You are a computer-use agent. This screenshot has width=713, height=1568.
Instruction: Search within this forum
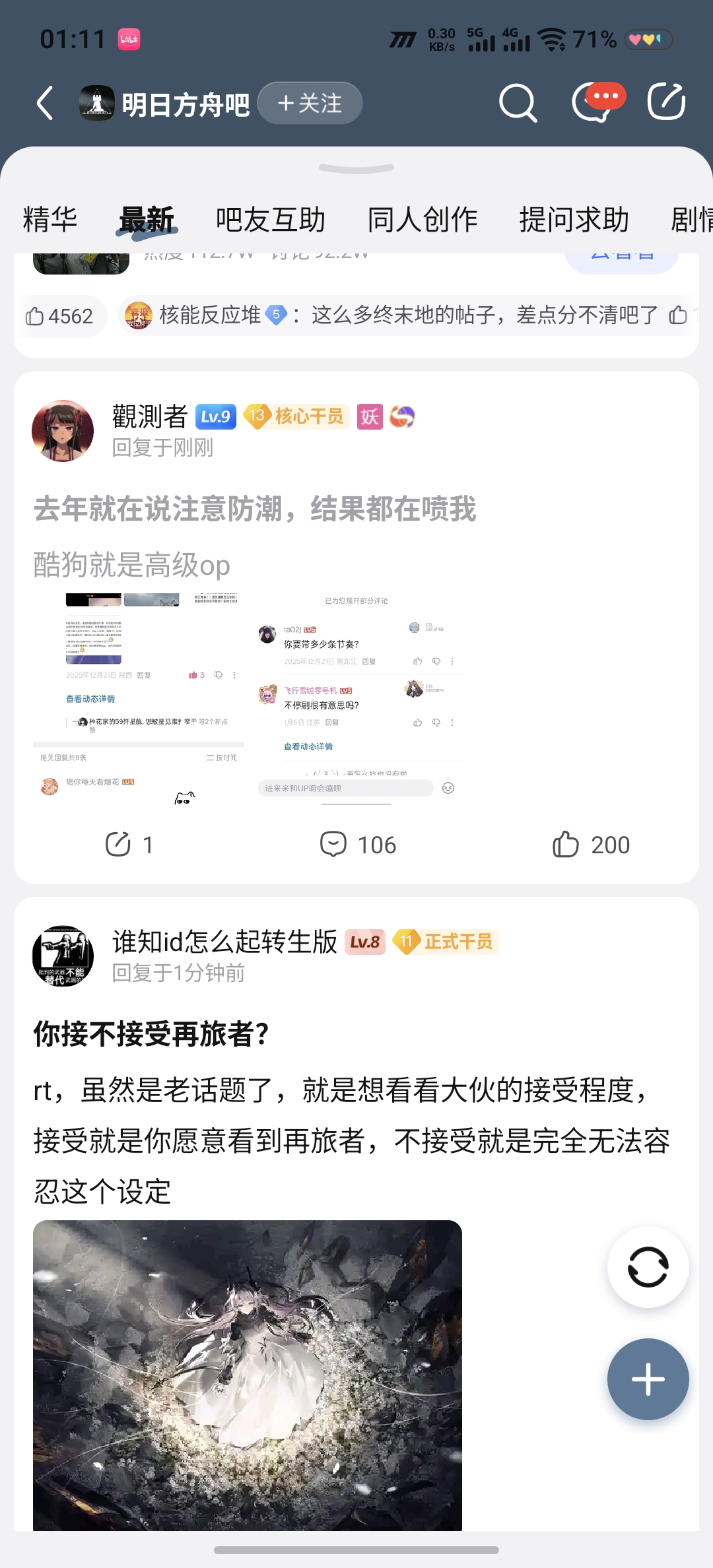pos(518,103)
